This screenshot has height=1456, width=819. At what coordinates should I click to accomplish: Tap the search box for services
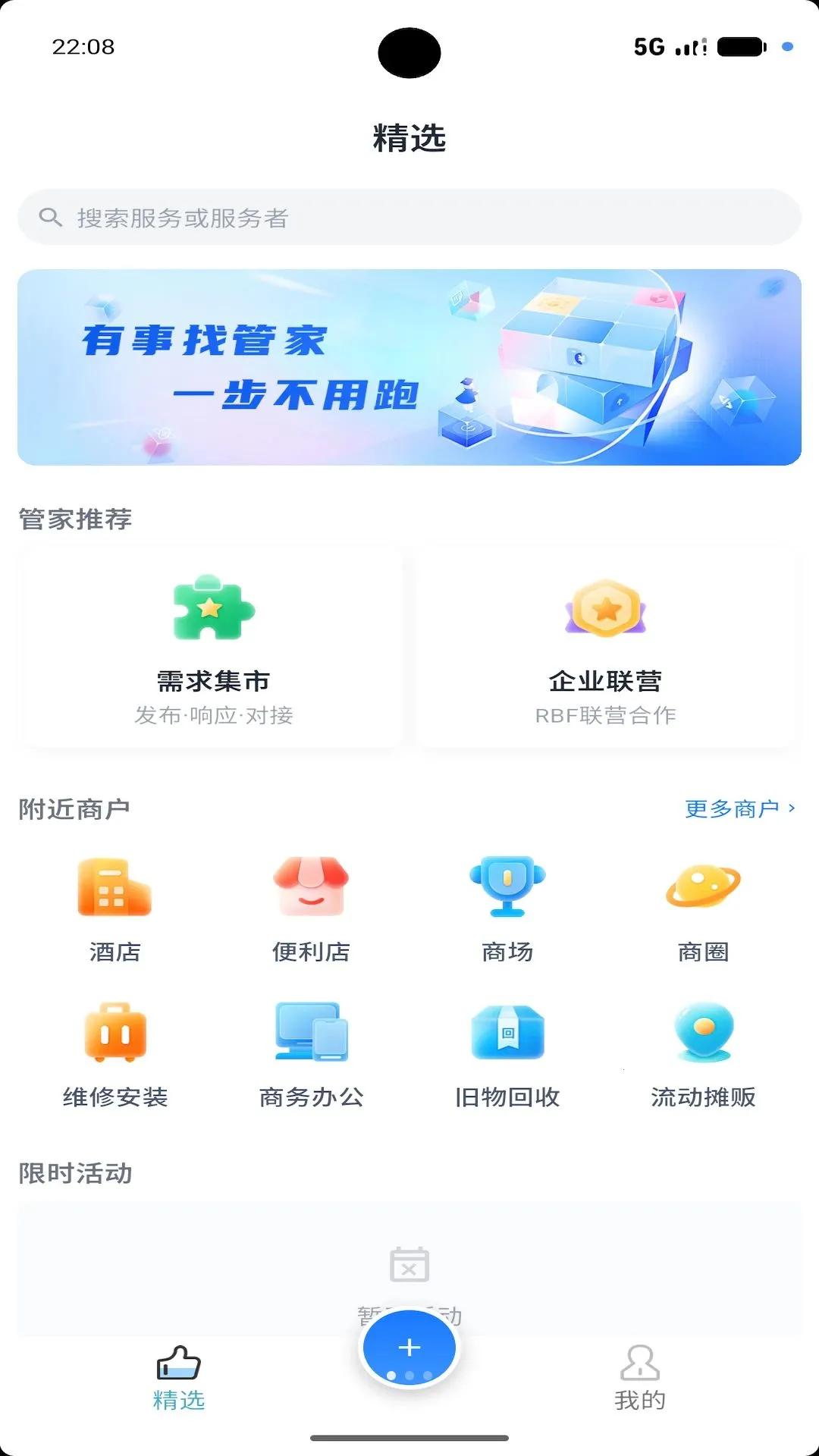(x=409, y=218)
